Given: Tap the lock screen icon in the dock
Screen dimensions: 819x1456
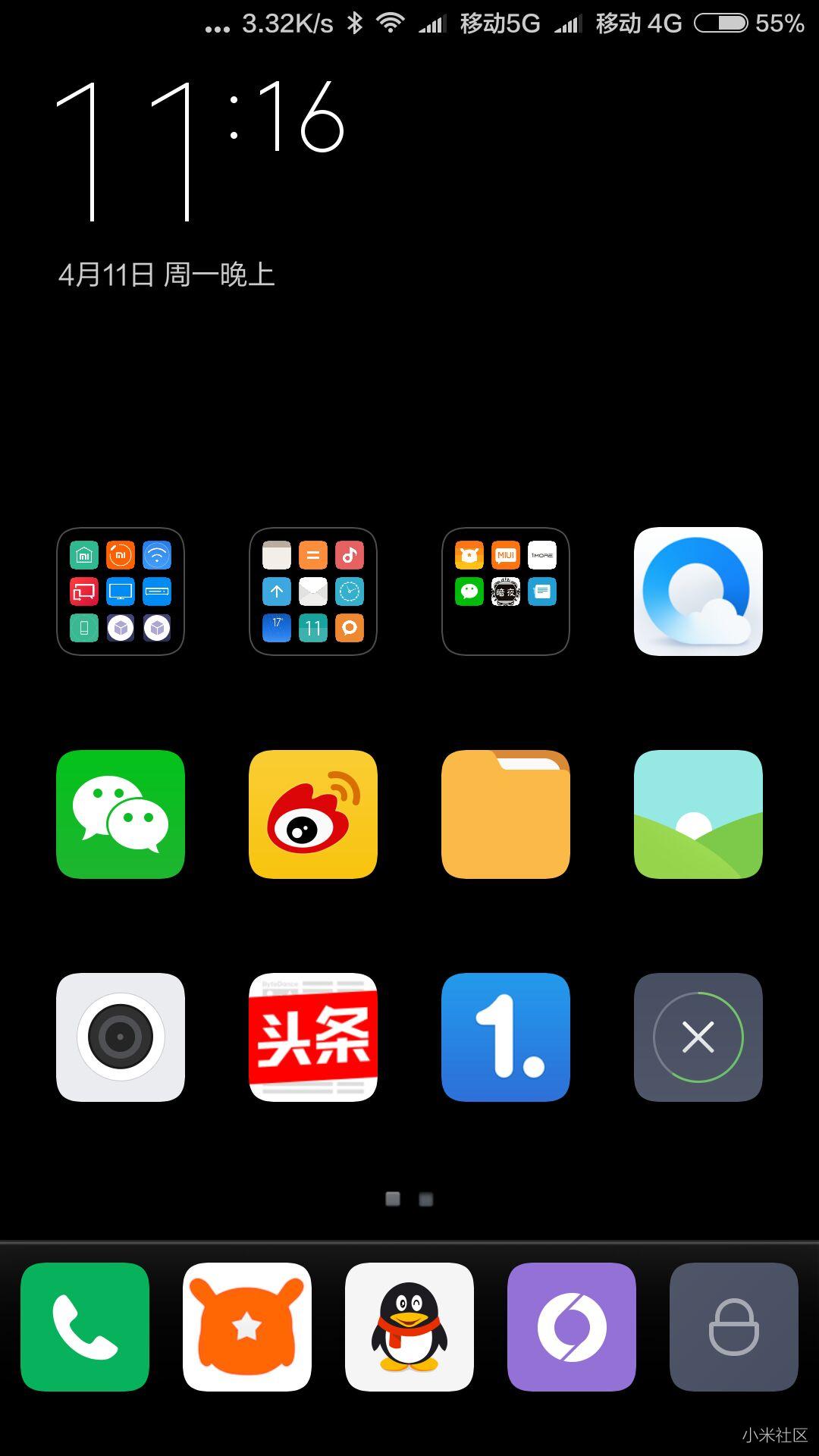Looking at the screenshot, I should point(734,1327).
